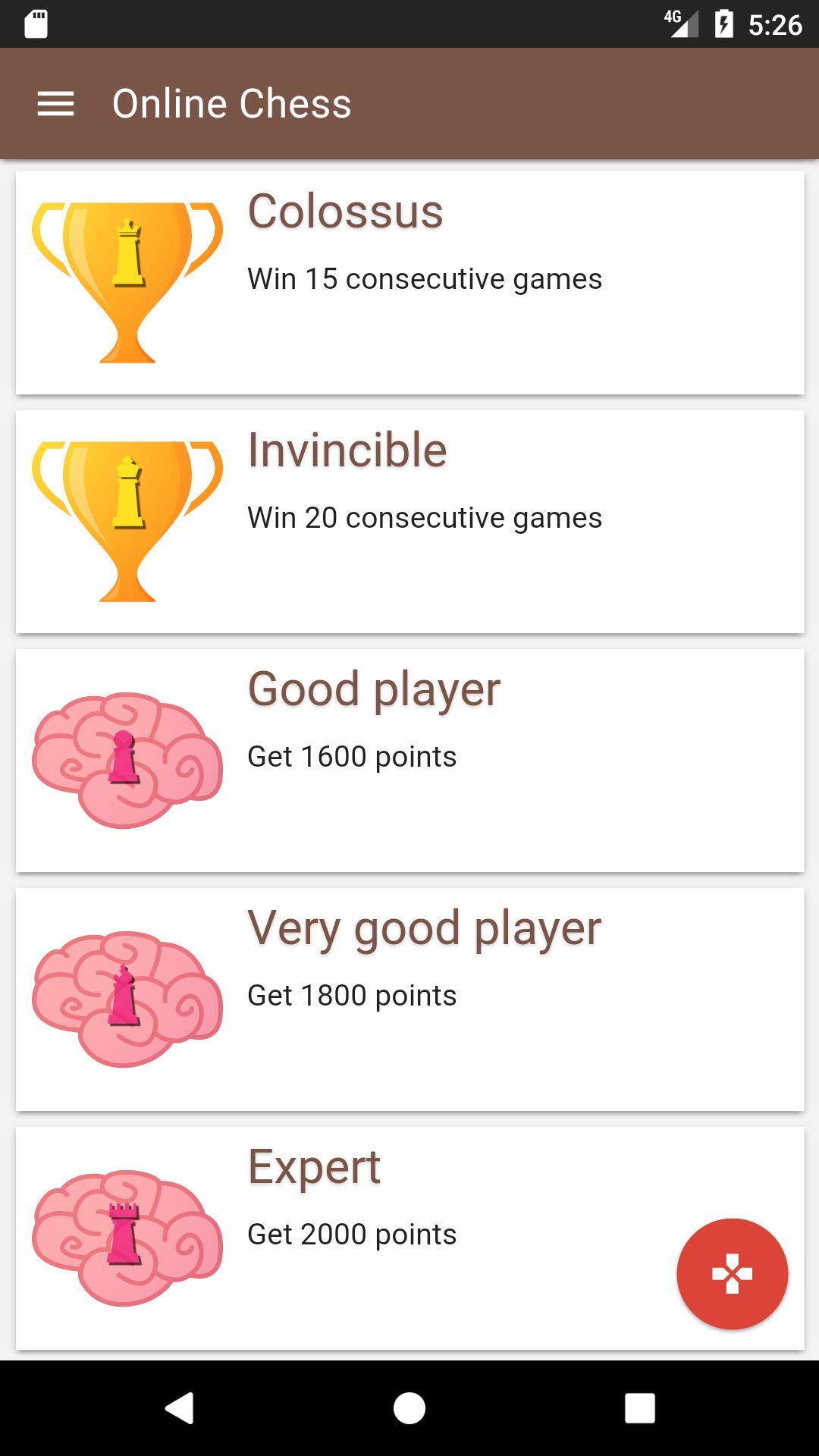This screenshot has width=819, height=1456.
Task: Open the red gamepad floating action button
Action: click(x=731, y=1274)
